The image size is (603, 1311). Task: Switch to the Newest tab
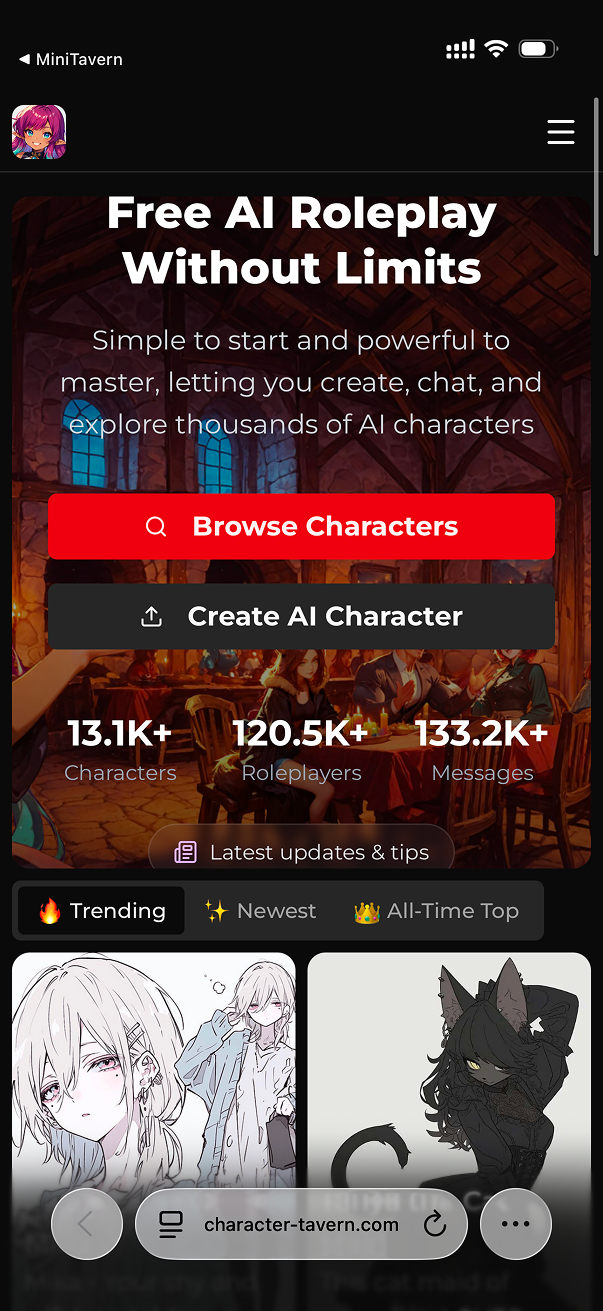(260, 911)
